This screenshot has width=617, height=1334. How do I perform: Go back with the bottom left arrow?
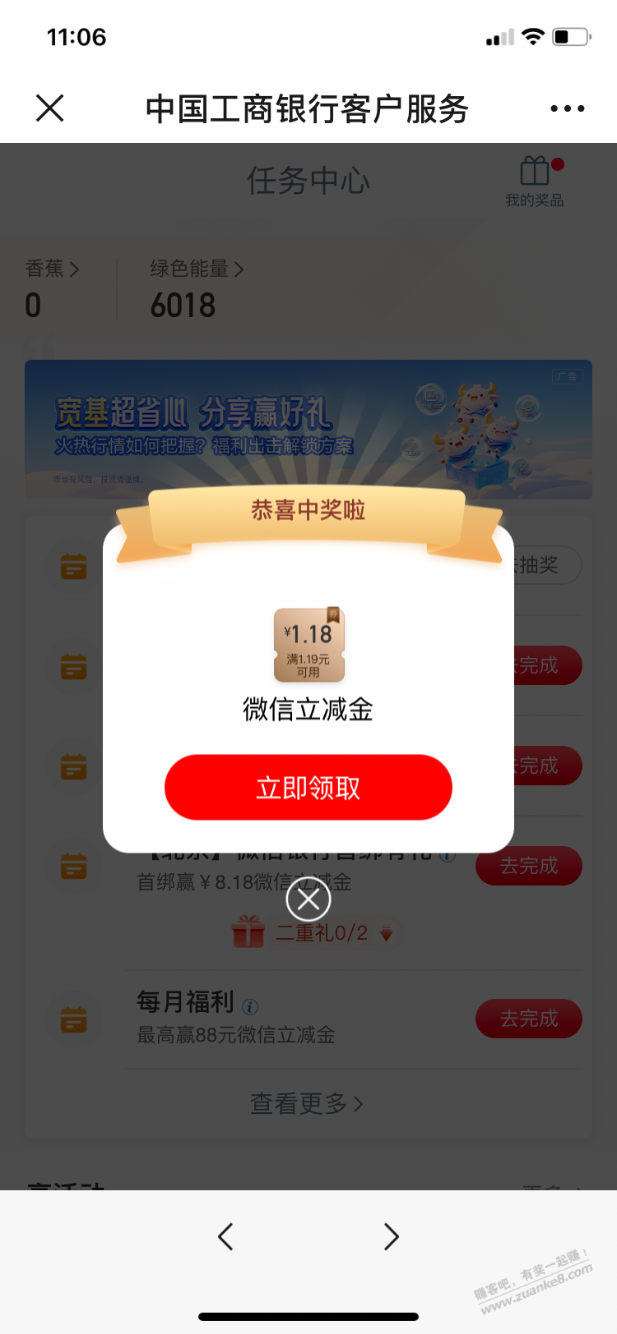[x=226, y=1237]
